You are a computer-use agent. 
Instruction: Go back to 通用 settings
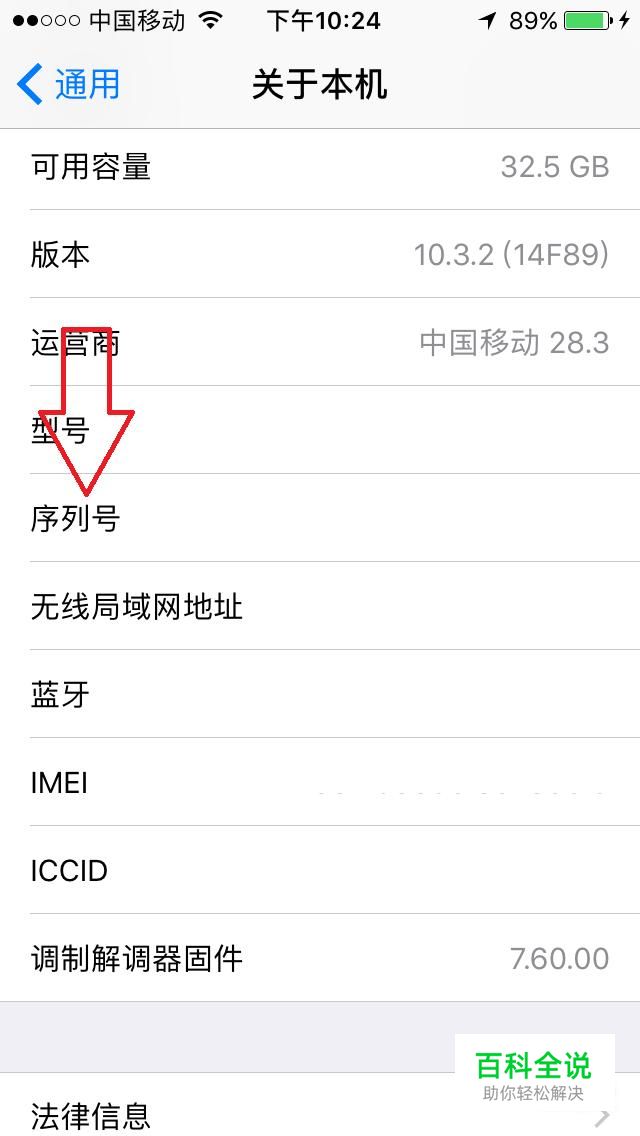click(68, 84)
